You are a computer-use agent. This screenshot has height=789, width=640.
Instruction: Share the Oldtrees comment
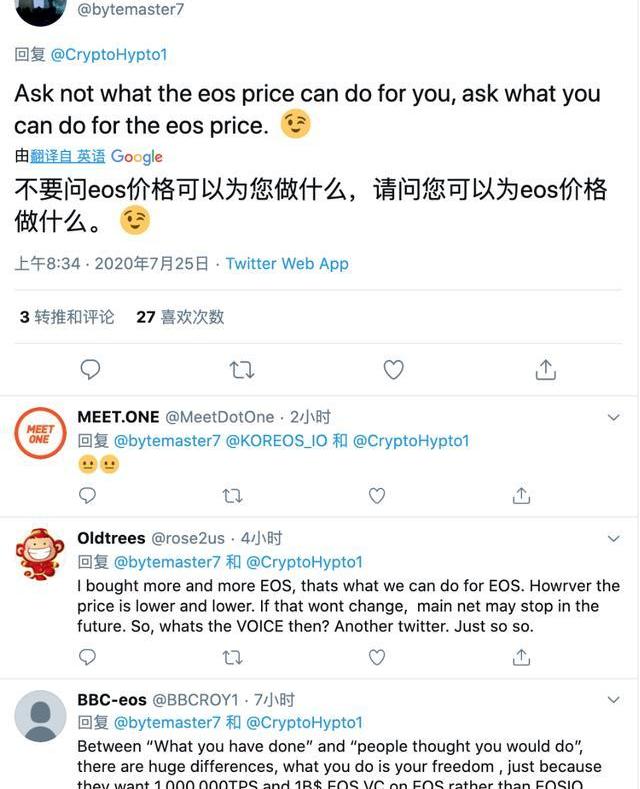(521, 657)
